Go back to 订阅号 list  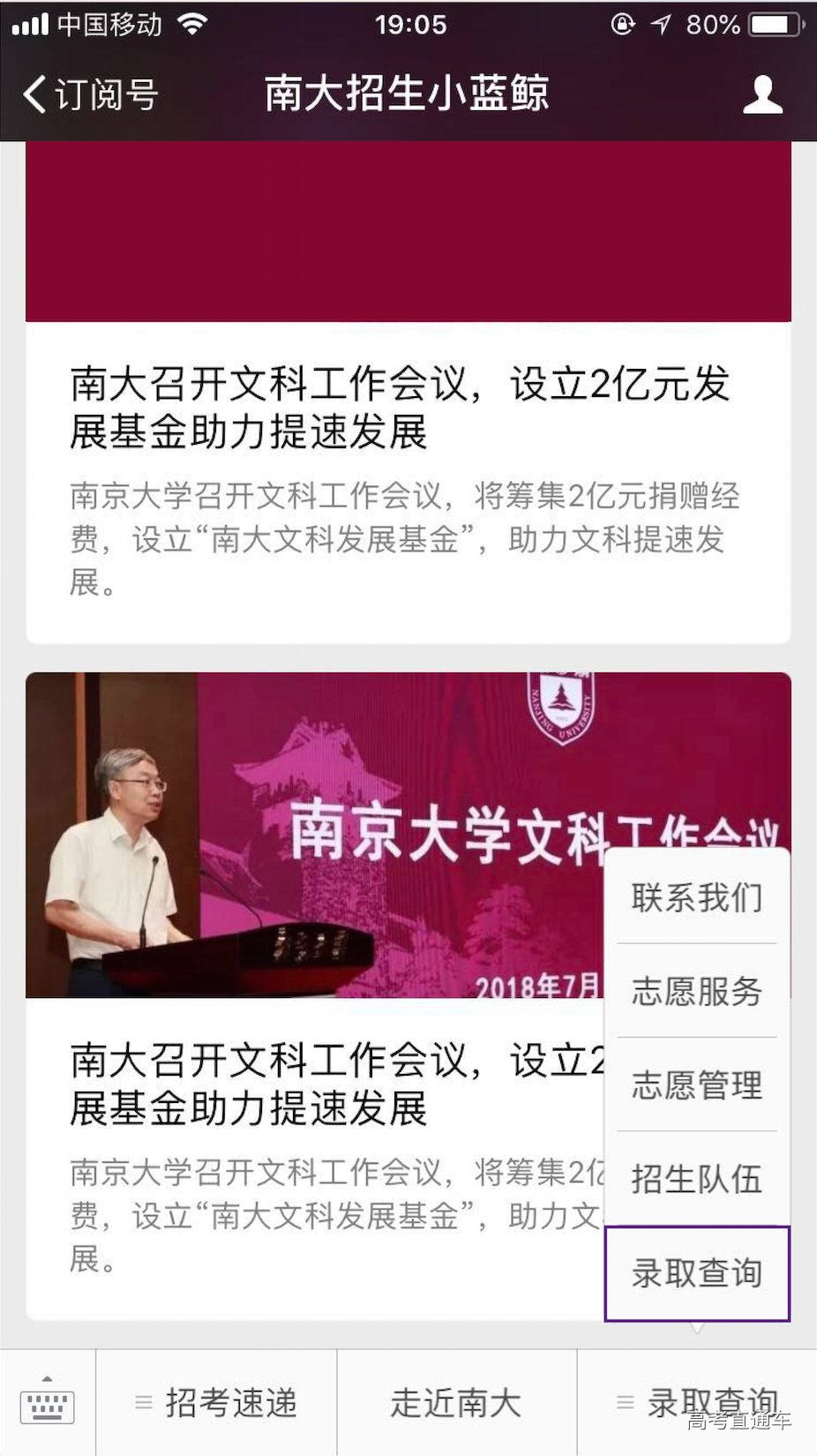[90, 94]
